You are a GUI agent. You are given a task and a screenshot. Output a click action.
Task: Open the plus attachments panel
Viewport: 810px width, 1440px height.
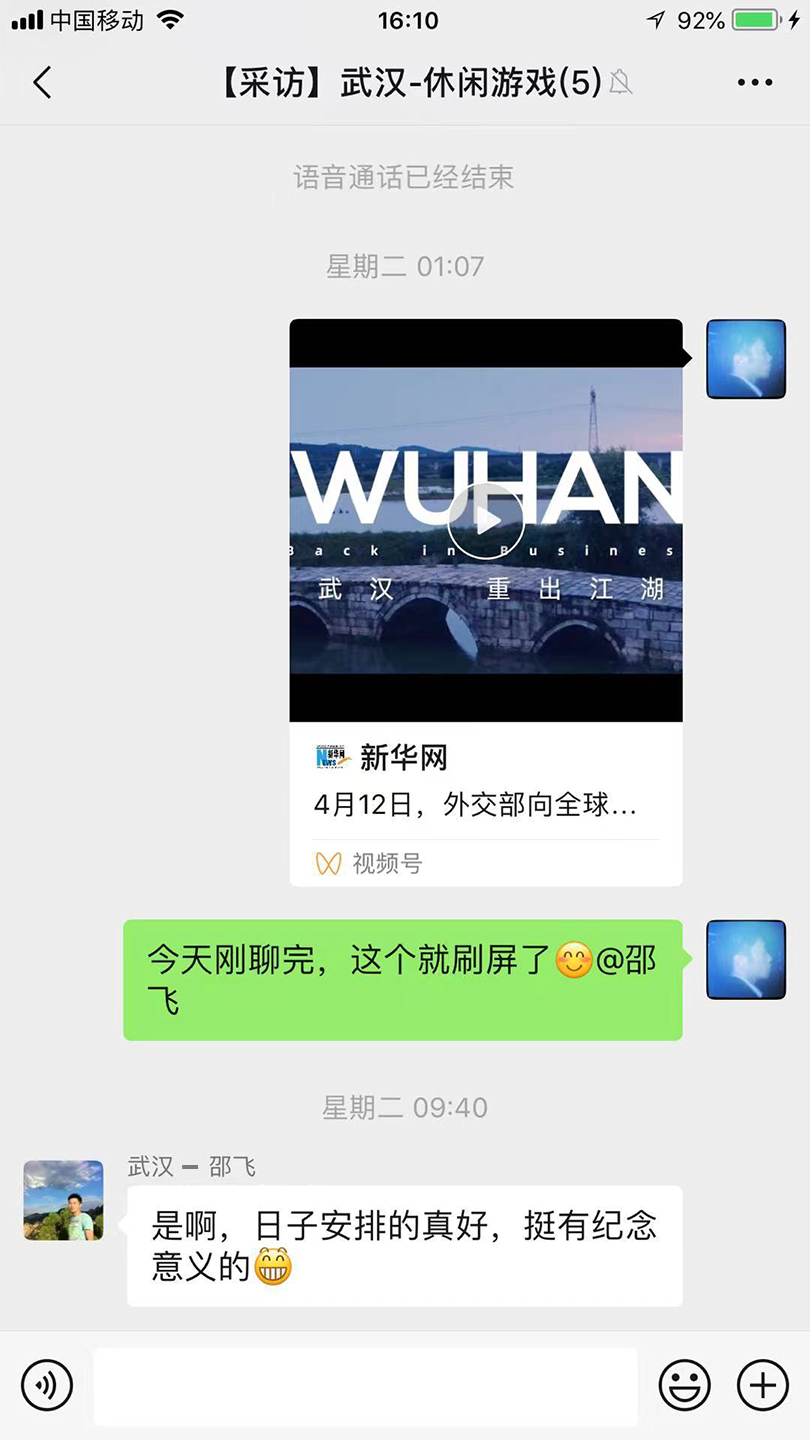(762, 1386)
